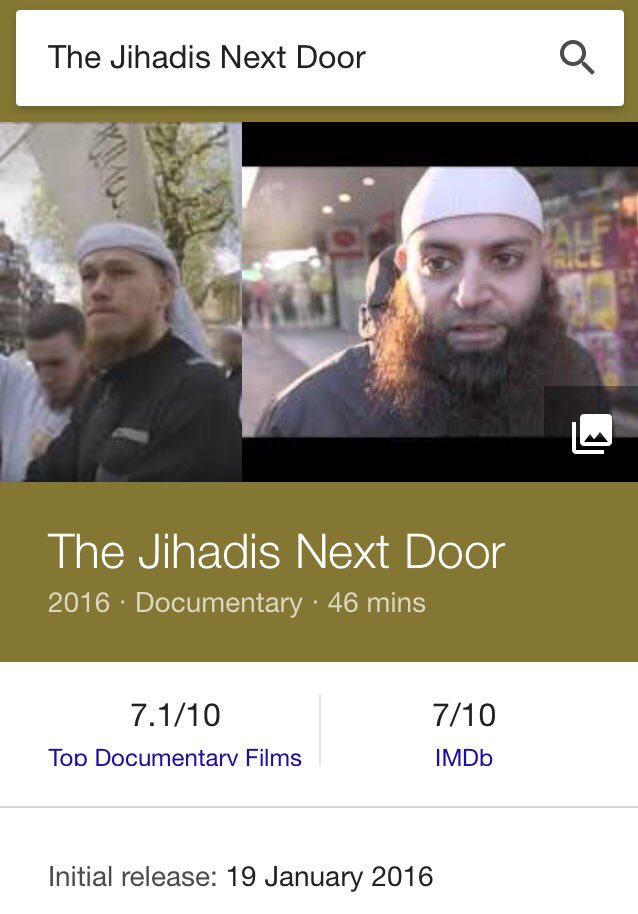638x914 pixels.
Task: View the left documentary still image
Action: (x=120, y=302)
